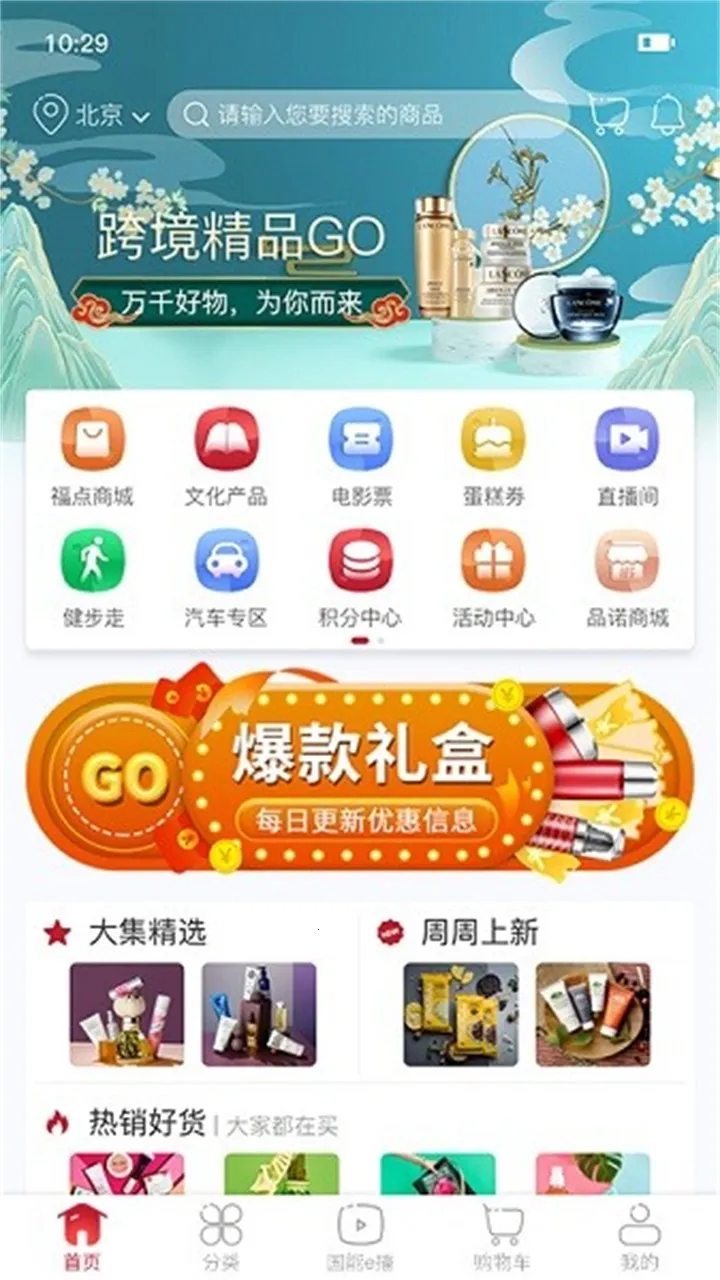Open the notifications bell
The image size is (720, 1280).
click(667, 115)
